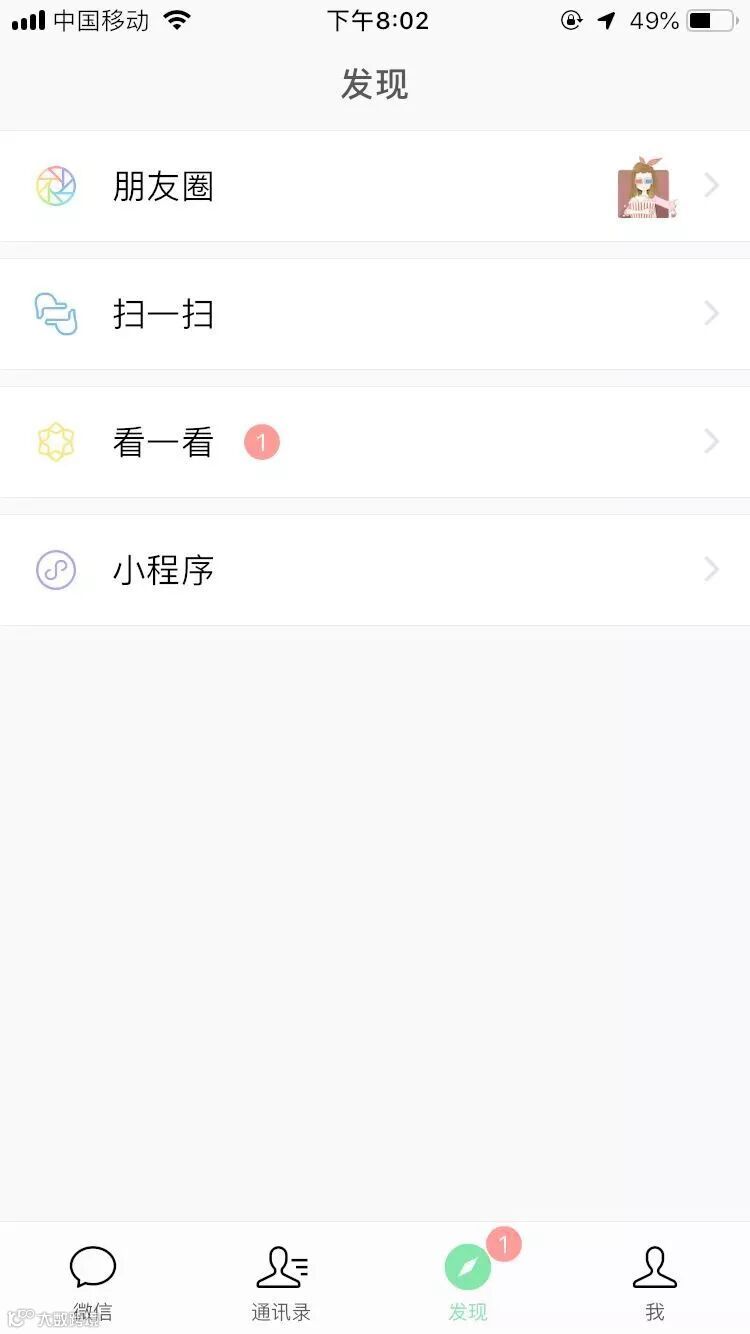Go to the 我 profile tab
This screenshot has width=750, height=1334.
click(x=655, y=1282)
